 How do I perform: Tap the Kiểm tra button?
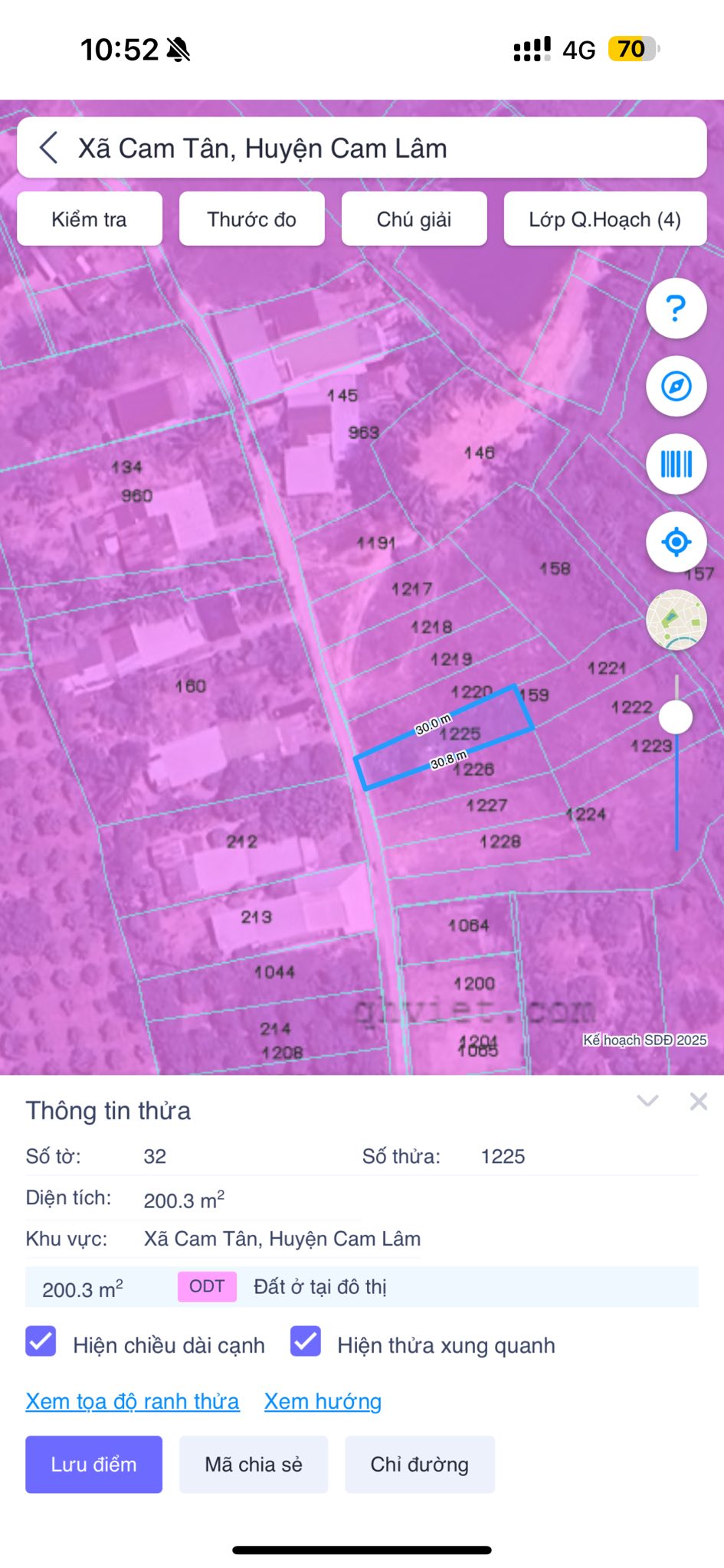tap(90, 220)
